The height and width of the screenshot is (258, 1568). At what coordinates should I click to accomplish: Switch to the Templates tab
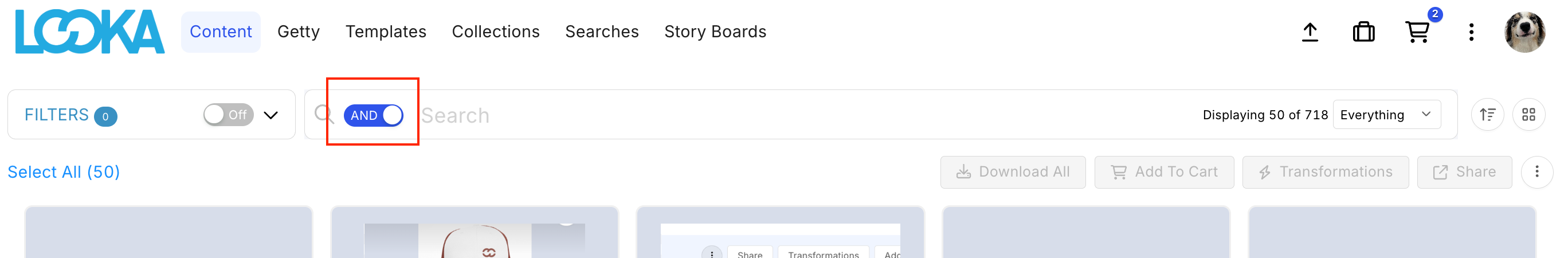(x=385, y=32)
